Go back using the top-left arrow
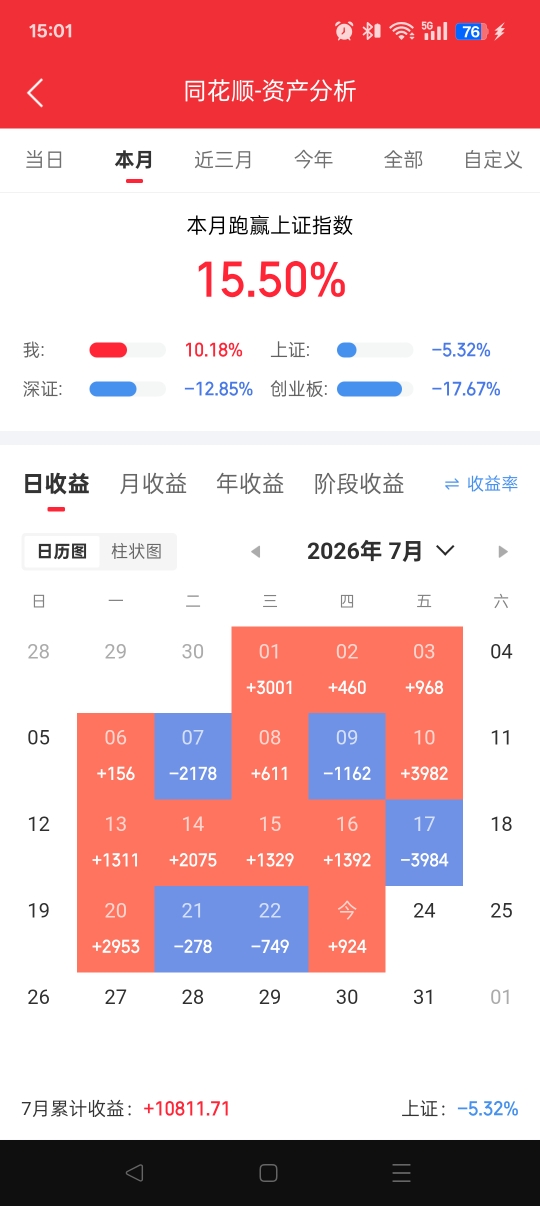The height and width of the screenshot is (1206, 540). click(35, 93)
